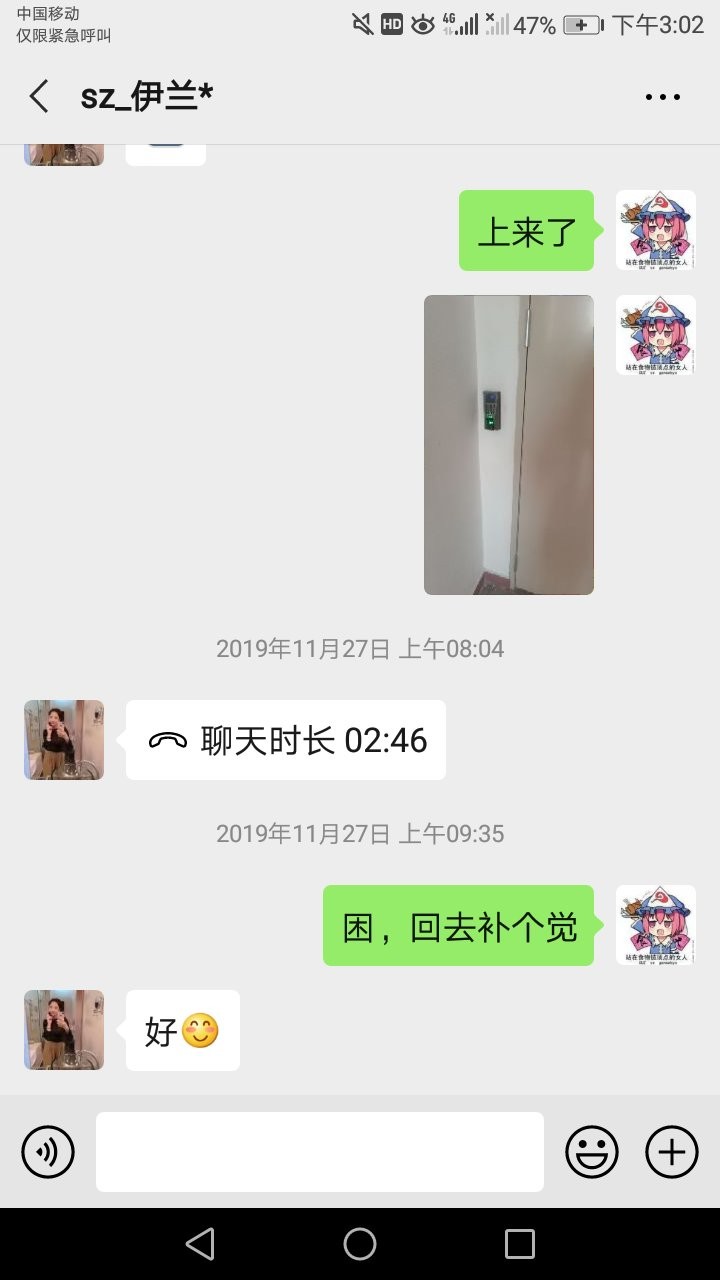Image resolution: width=720 pixels, height=1280 pixels.
Task: Open my avatar beside 上来了 message
Action: click(x=656, y=230)
